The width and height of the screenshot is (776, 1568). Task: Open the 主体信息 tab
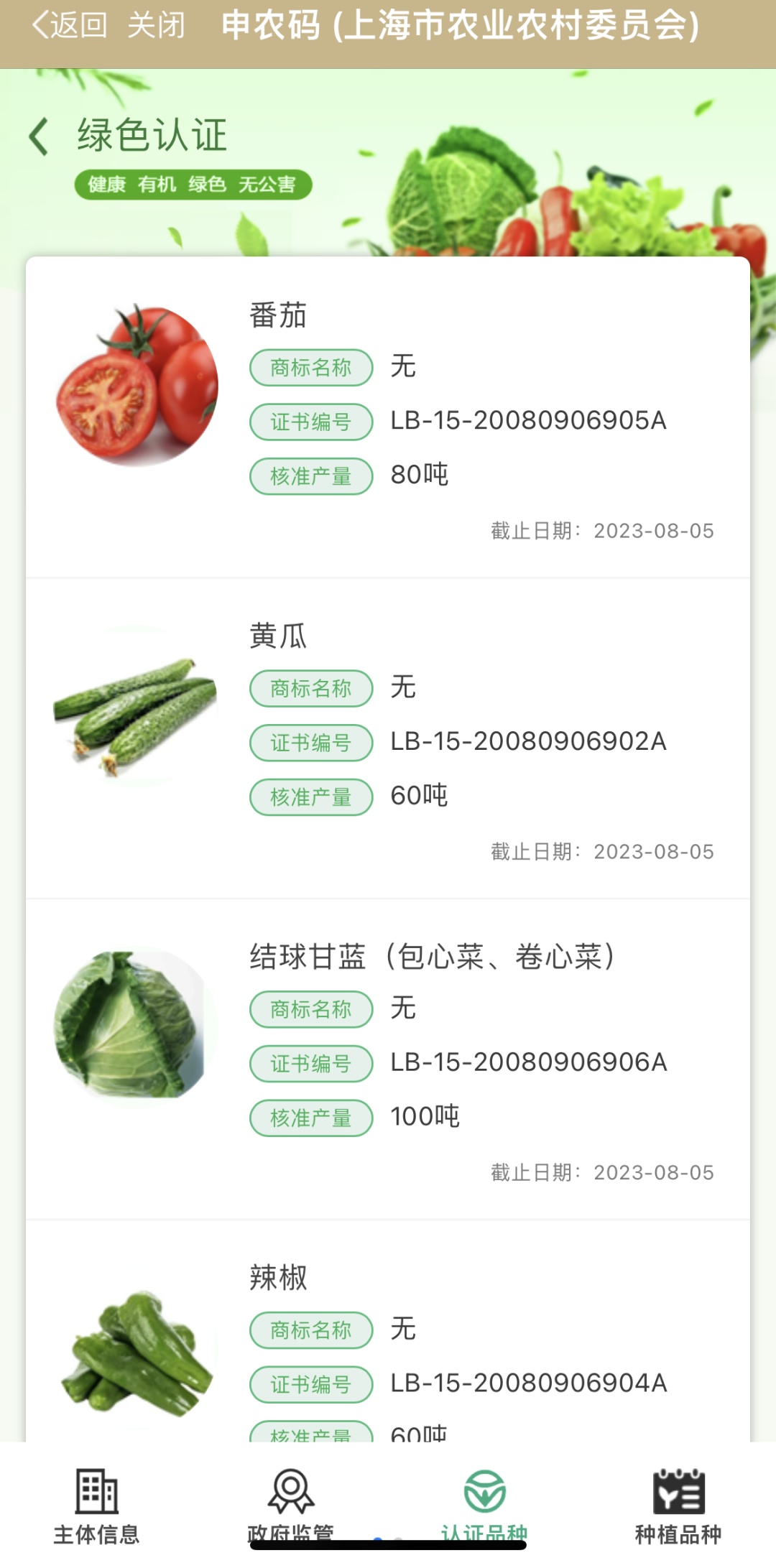(x=97, y=1506)
